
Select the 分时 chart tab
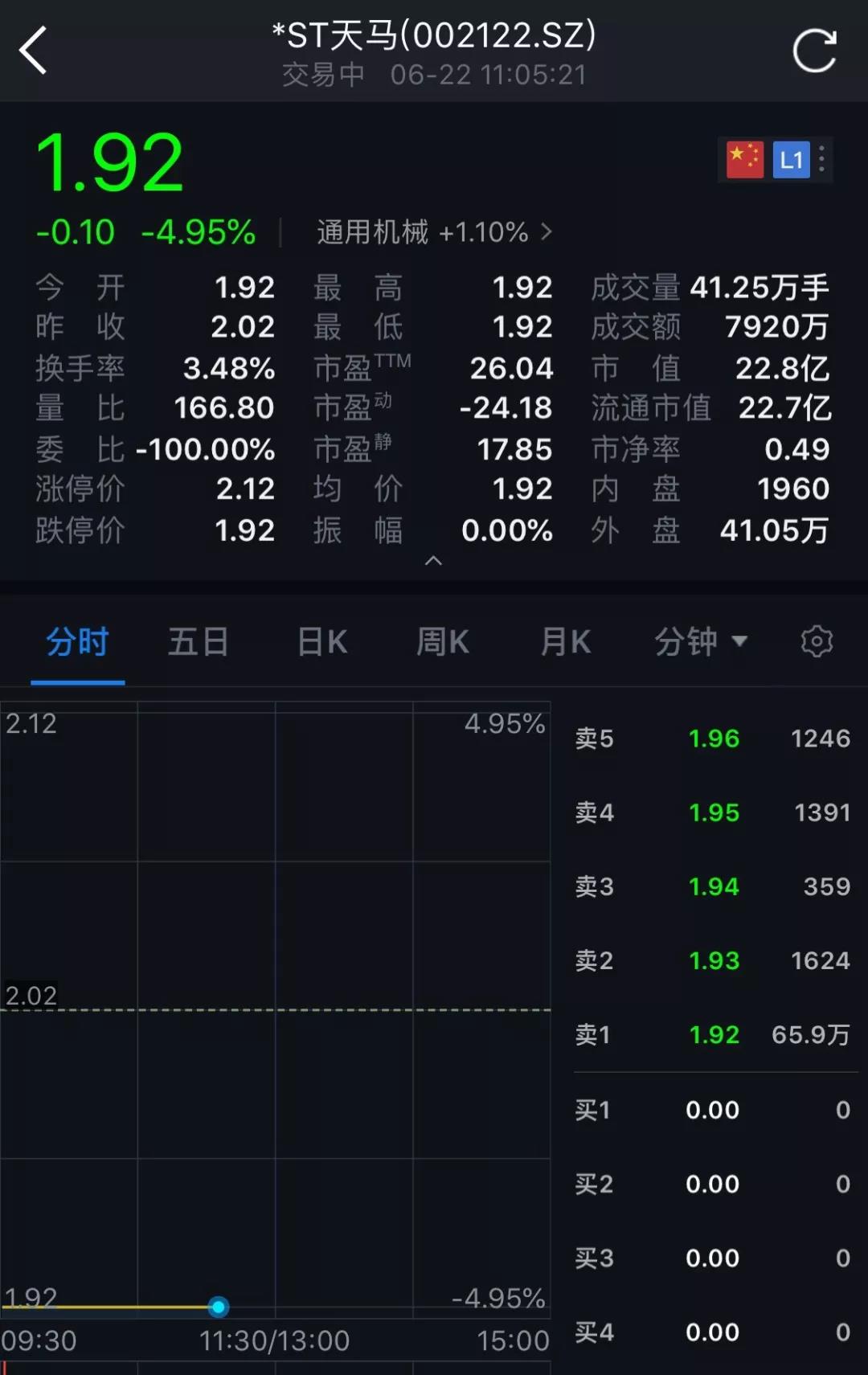[x=77, y=642]
